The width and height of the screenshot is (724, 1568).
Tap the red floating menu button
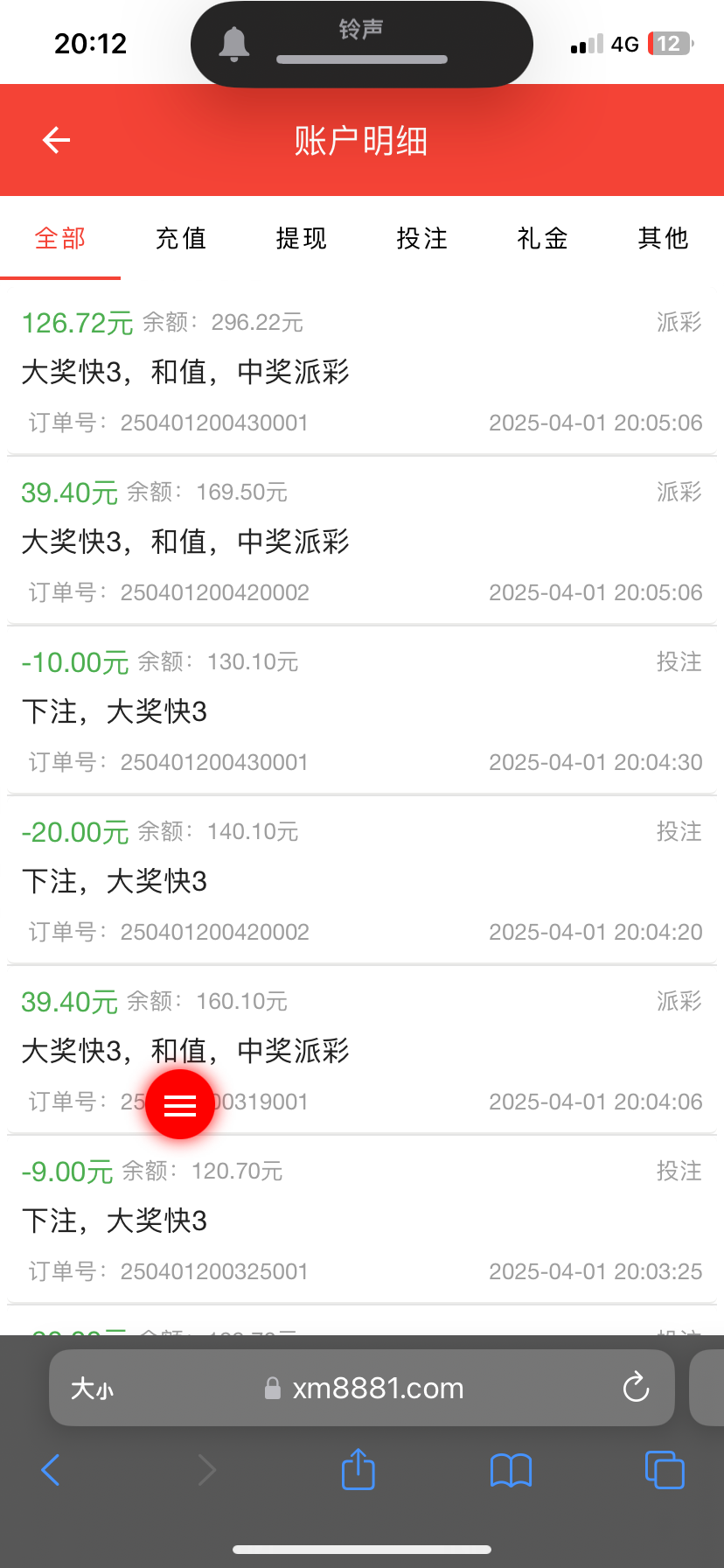pos(180,1104)
